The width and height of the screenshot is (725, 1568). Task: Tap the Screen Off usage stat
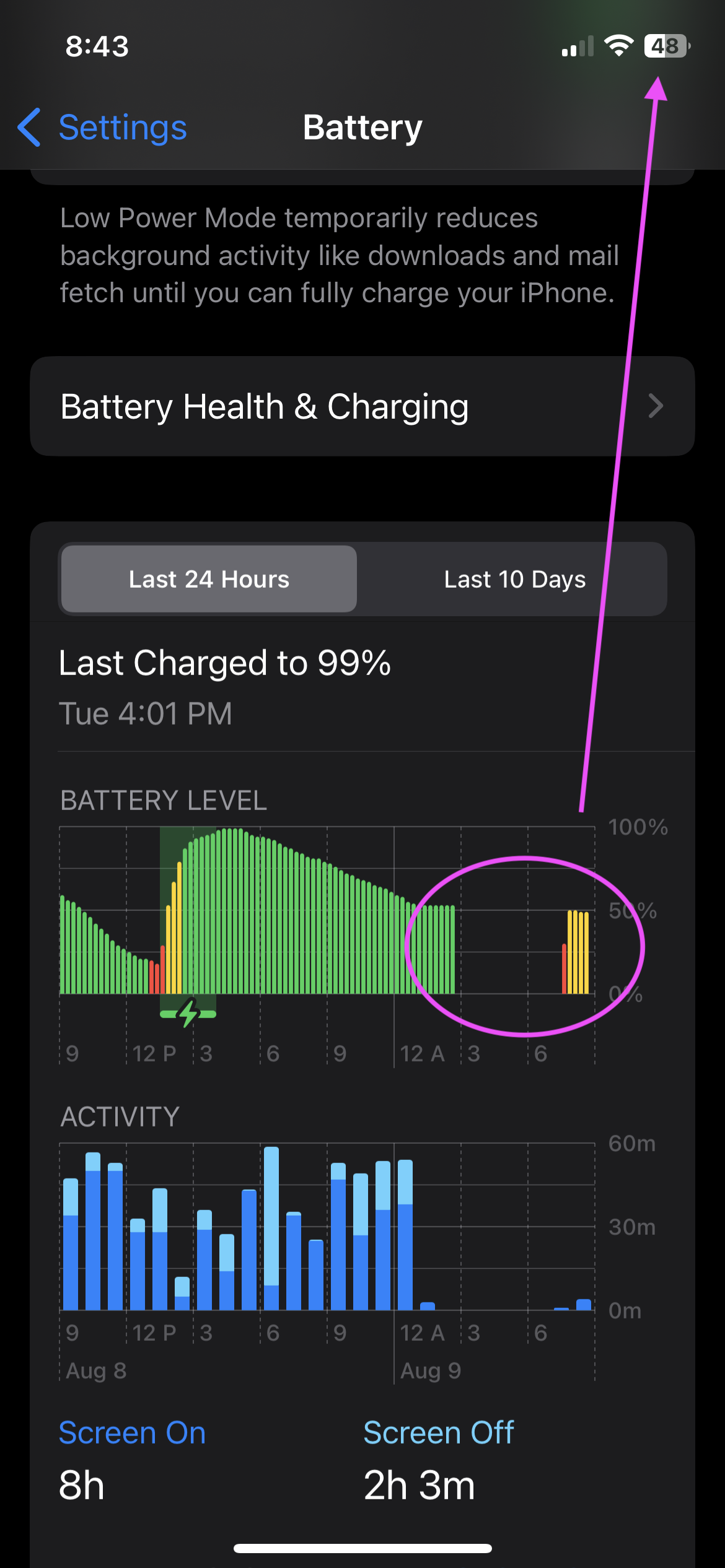pos(438,1458)
